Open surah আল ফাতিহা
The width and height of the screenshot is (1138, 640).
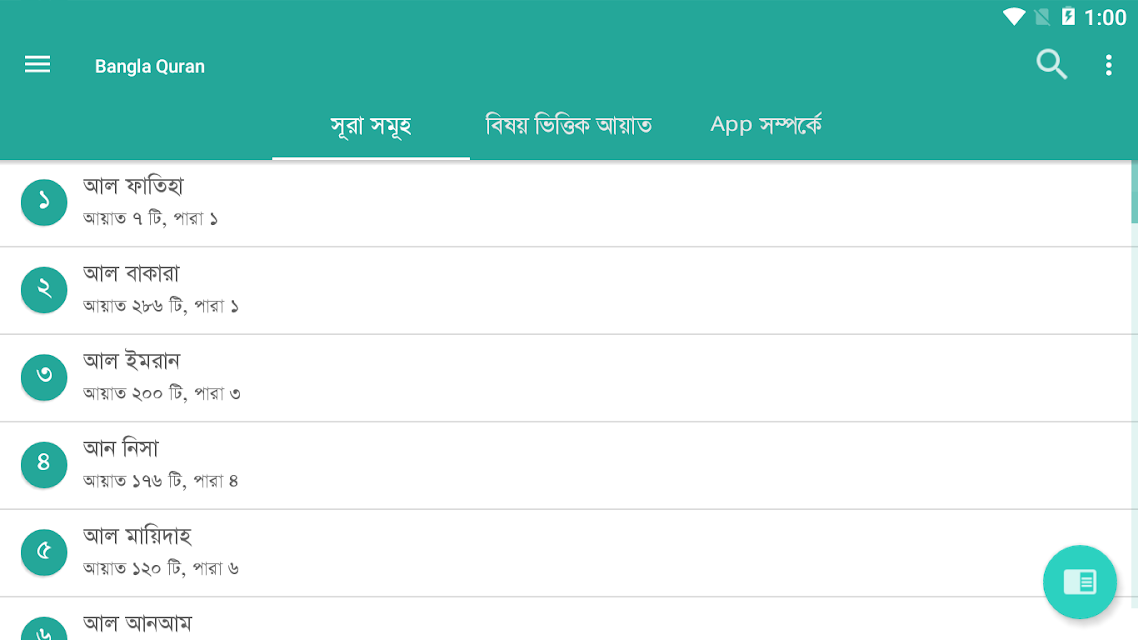[x=566, y=202]
